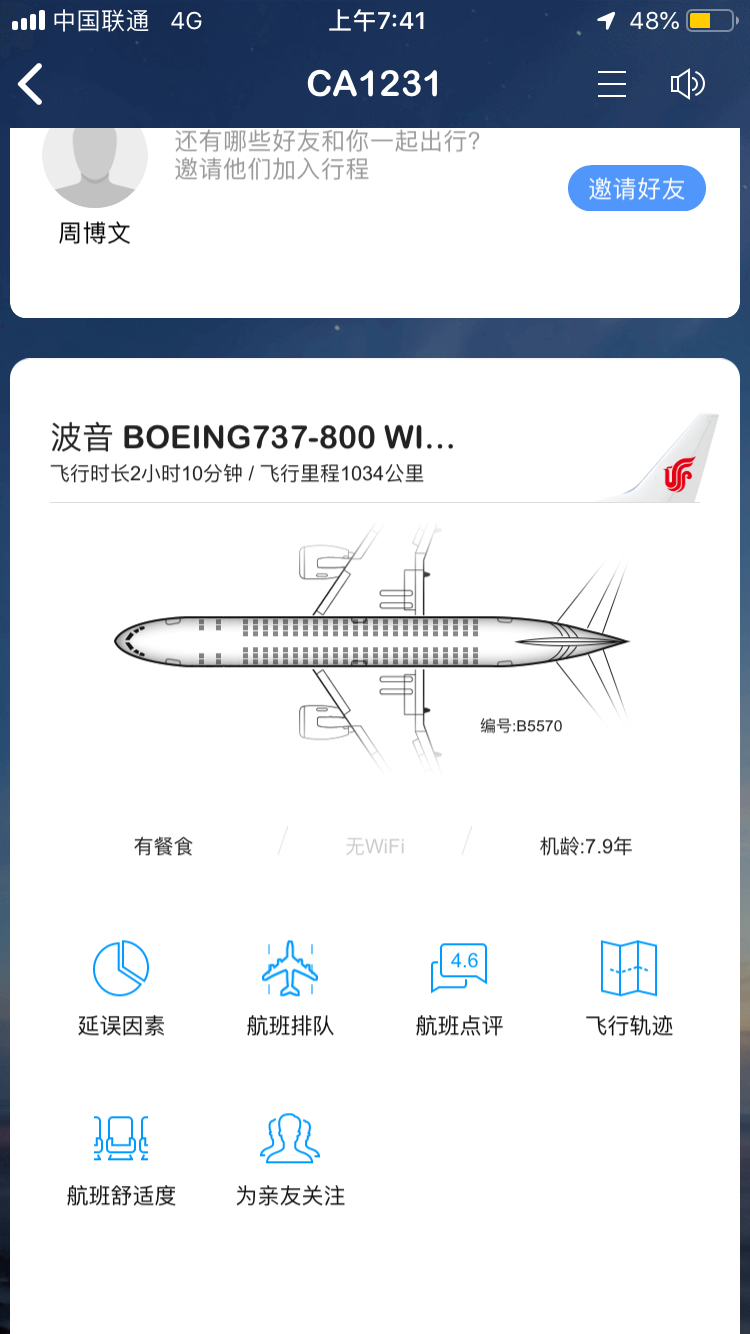
Task: Open 延误因素 delay factors
Action: pos(121,986)
